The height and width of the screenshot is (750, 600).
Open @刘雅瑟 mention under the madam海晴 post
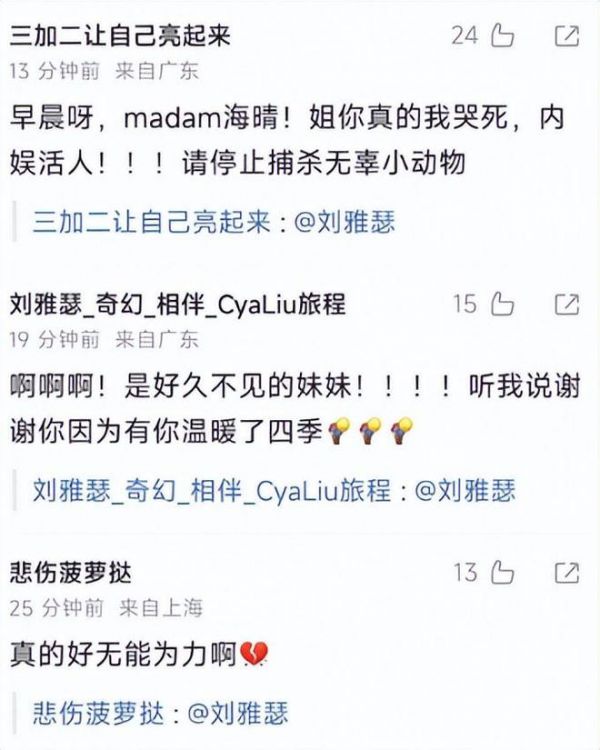pyautogui.click(x=345, y=222)
